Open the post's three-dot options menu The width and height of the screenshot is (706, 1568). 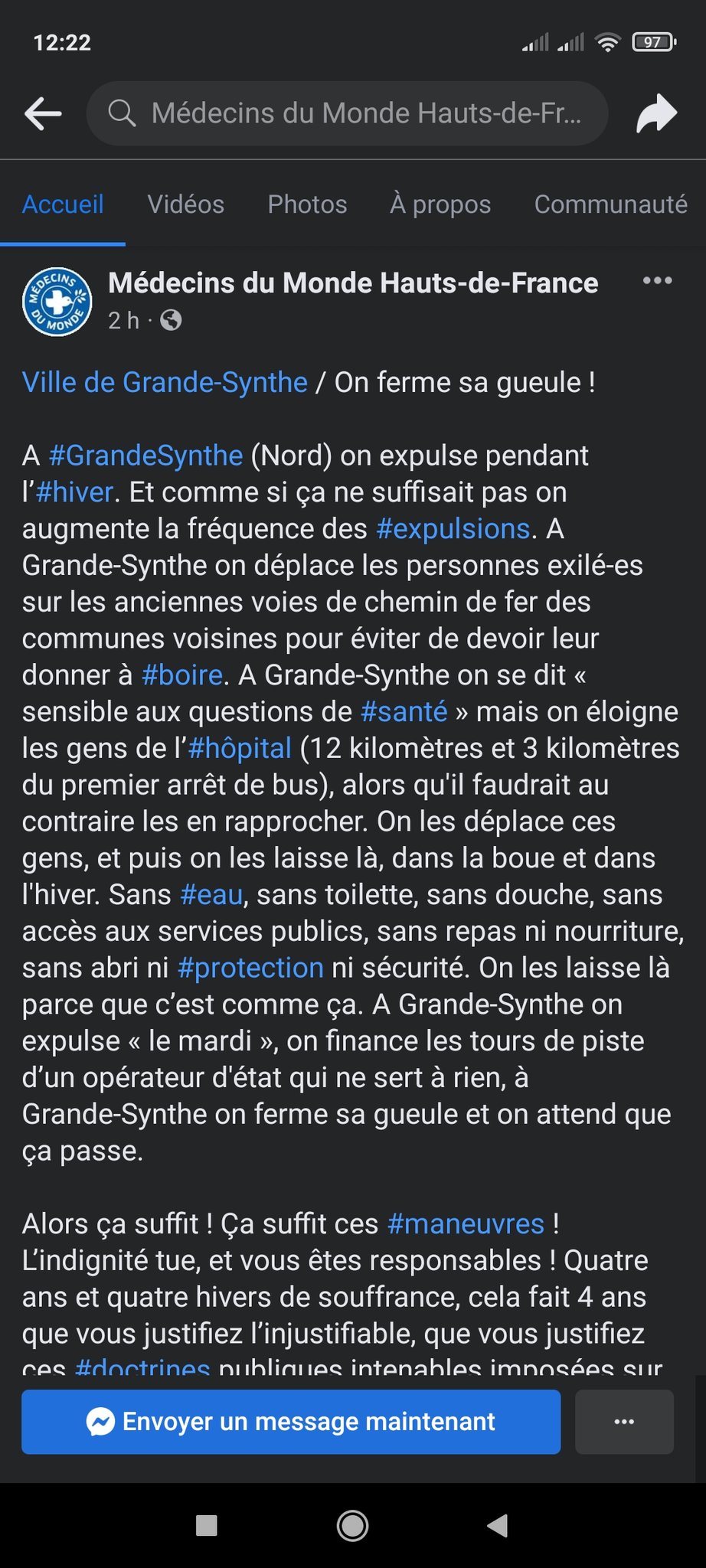(657, 281)
